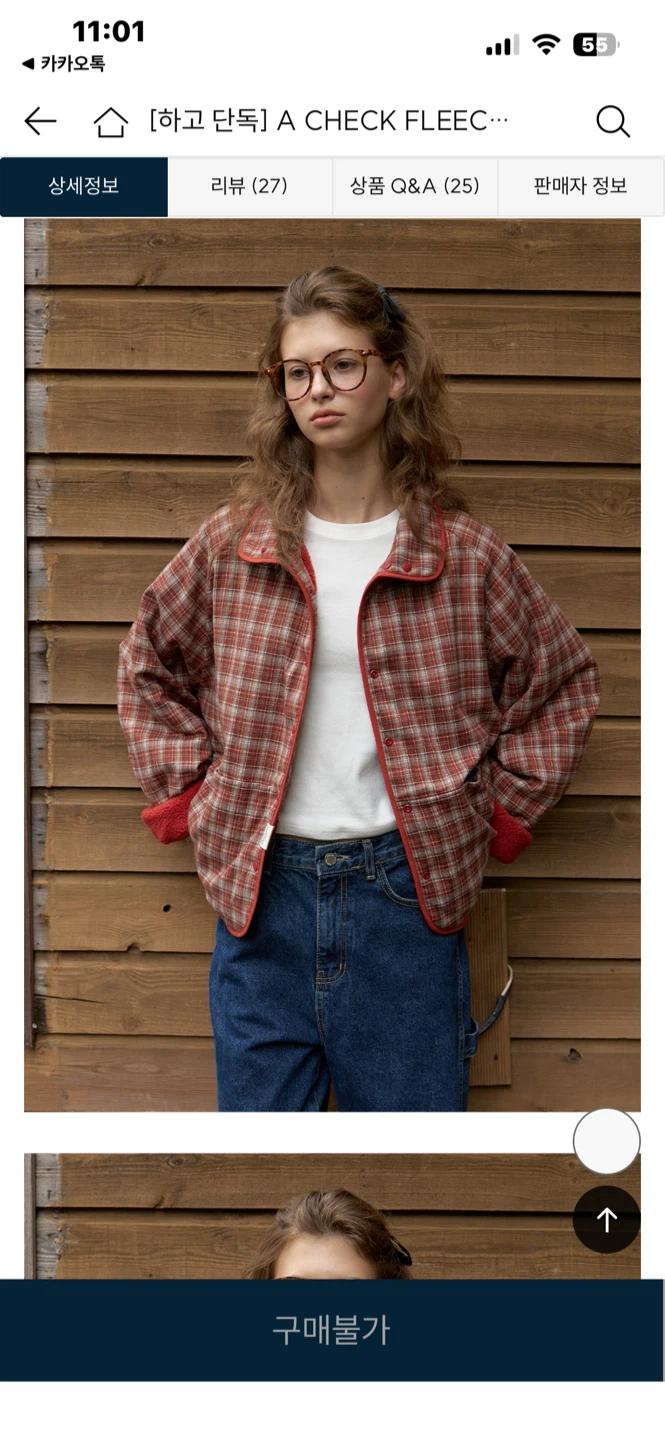
Task: Tap the 구매불가 button
Action: pos(332,1330)
